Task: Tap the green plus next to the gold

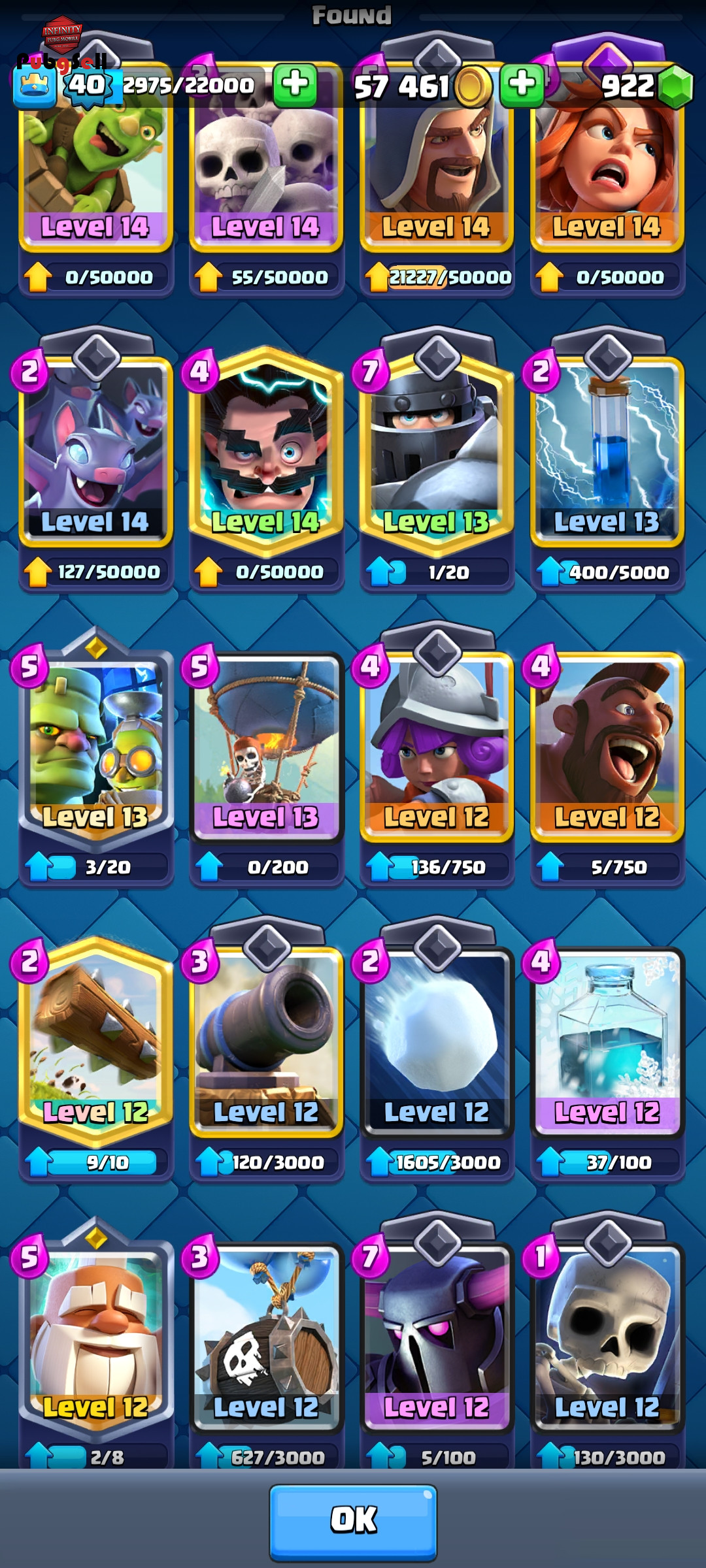Action: 522,85
